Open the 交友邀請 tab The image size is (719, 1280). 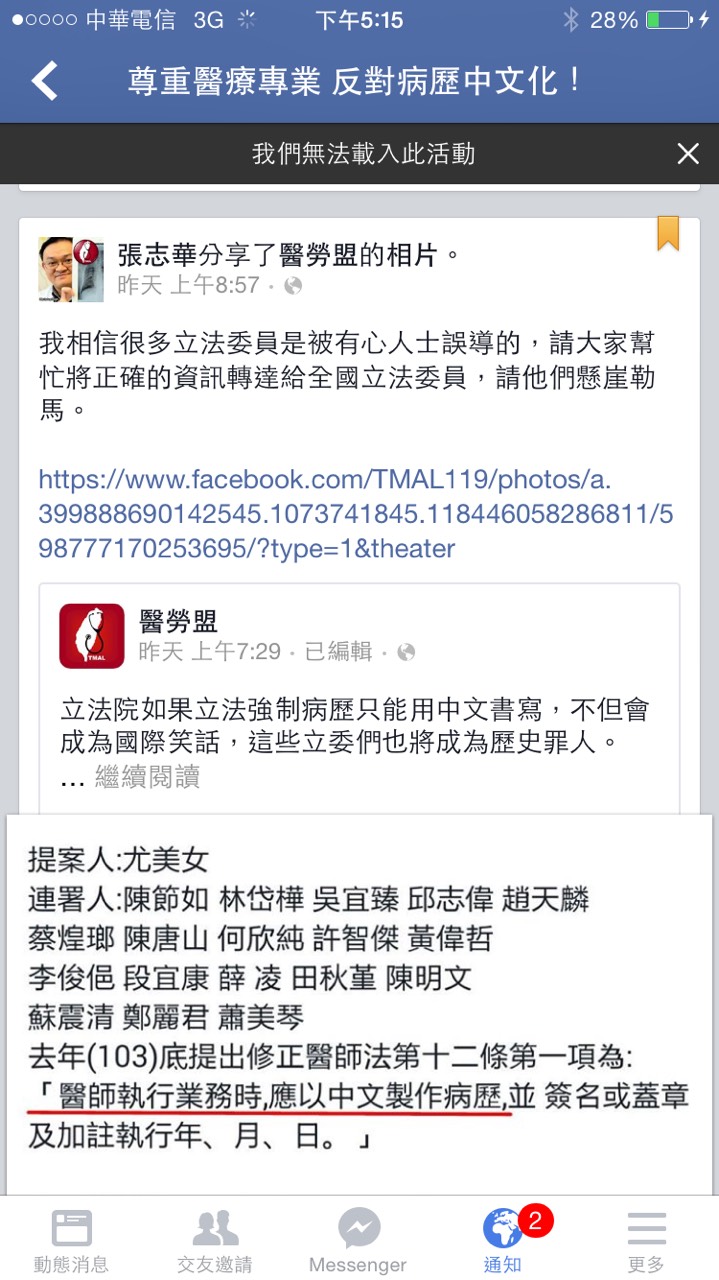215,1240
